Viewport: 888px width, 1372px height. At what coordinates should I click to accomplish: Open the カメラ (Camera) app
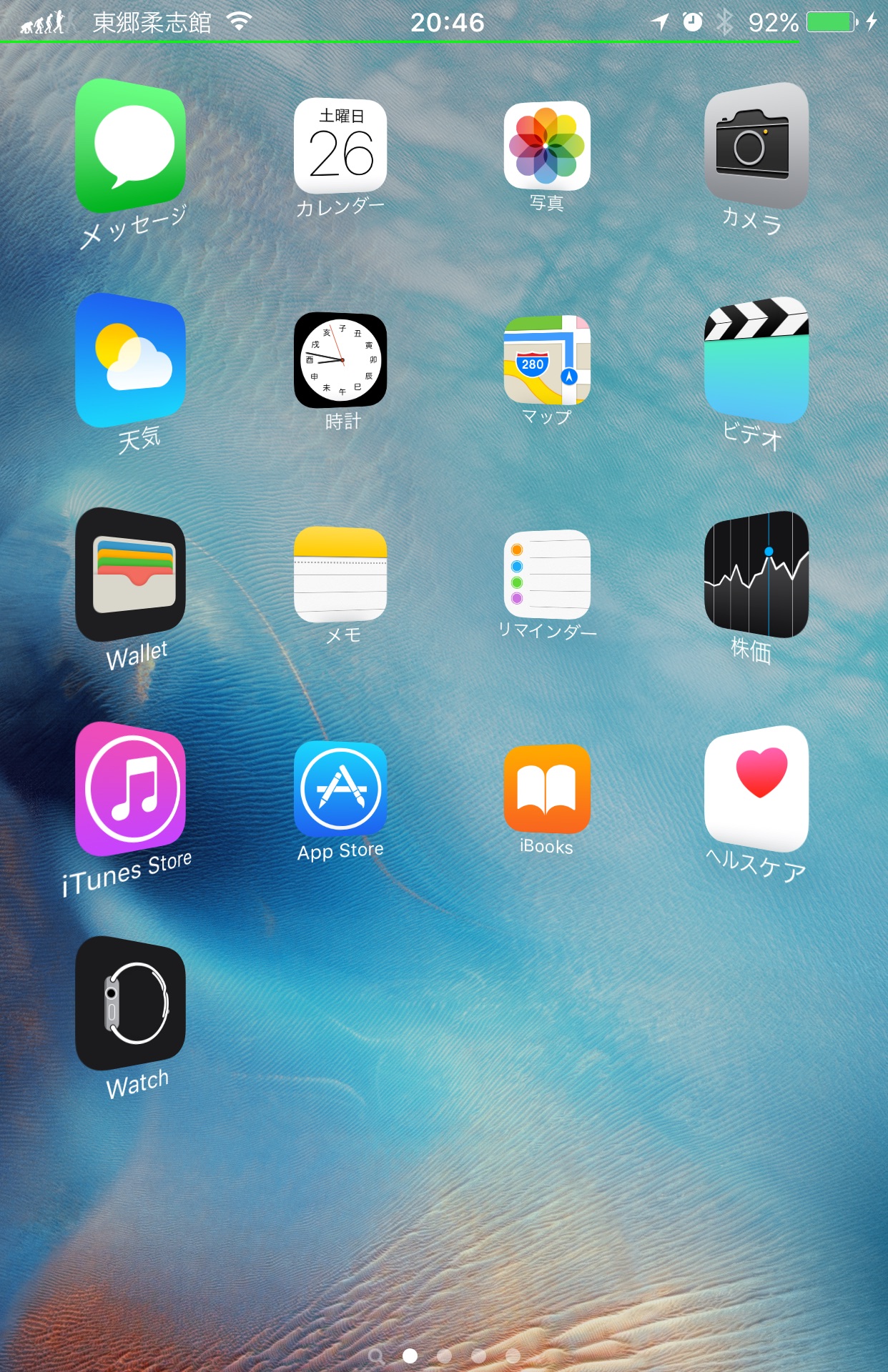point(756,146)
